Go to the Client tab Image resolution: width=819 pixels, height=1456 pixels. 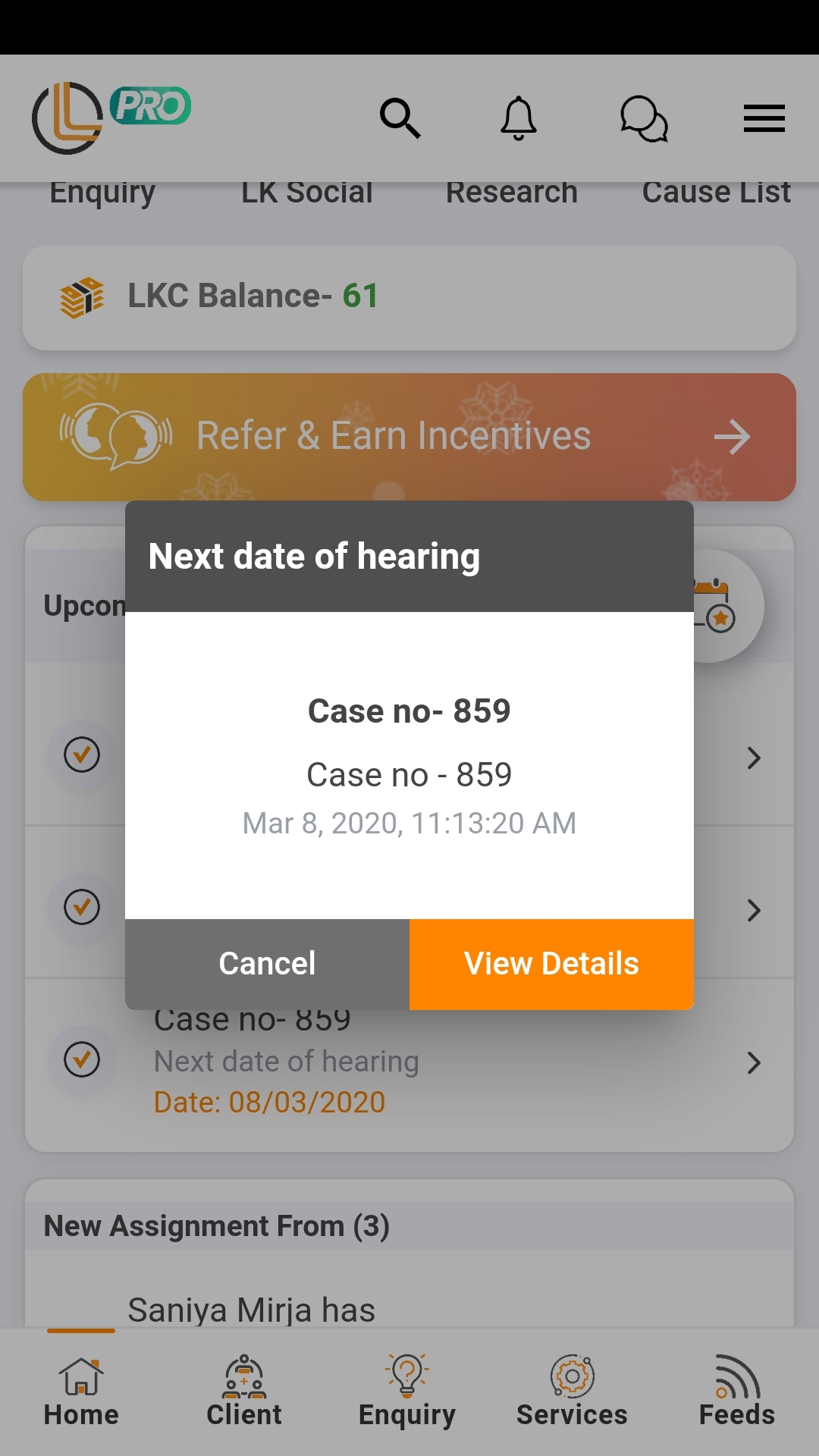(x=244, y=1392)
